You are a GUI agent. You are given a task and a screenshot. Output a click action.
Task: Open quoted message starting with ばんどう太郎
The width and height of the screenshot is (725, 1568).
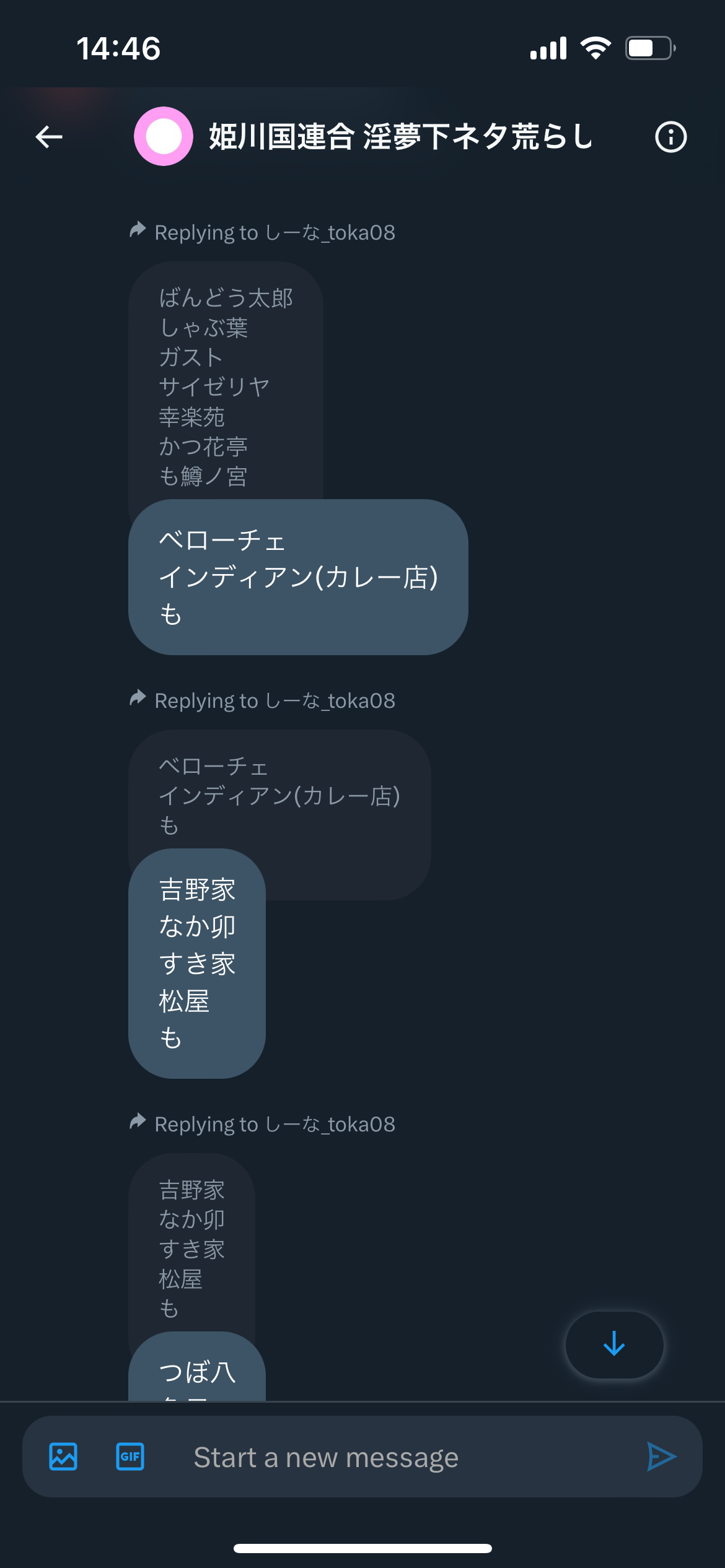[x=226, y=387]
